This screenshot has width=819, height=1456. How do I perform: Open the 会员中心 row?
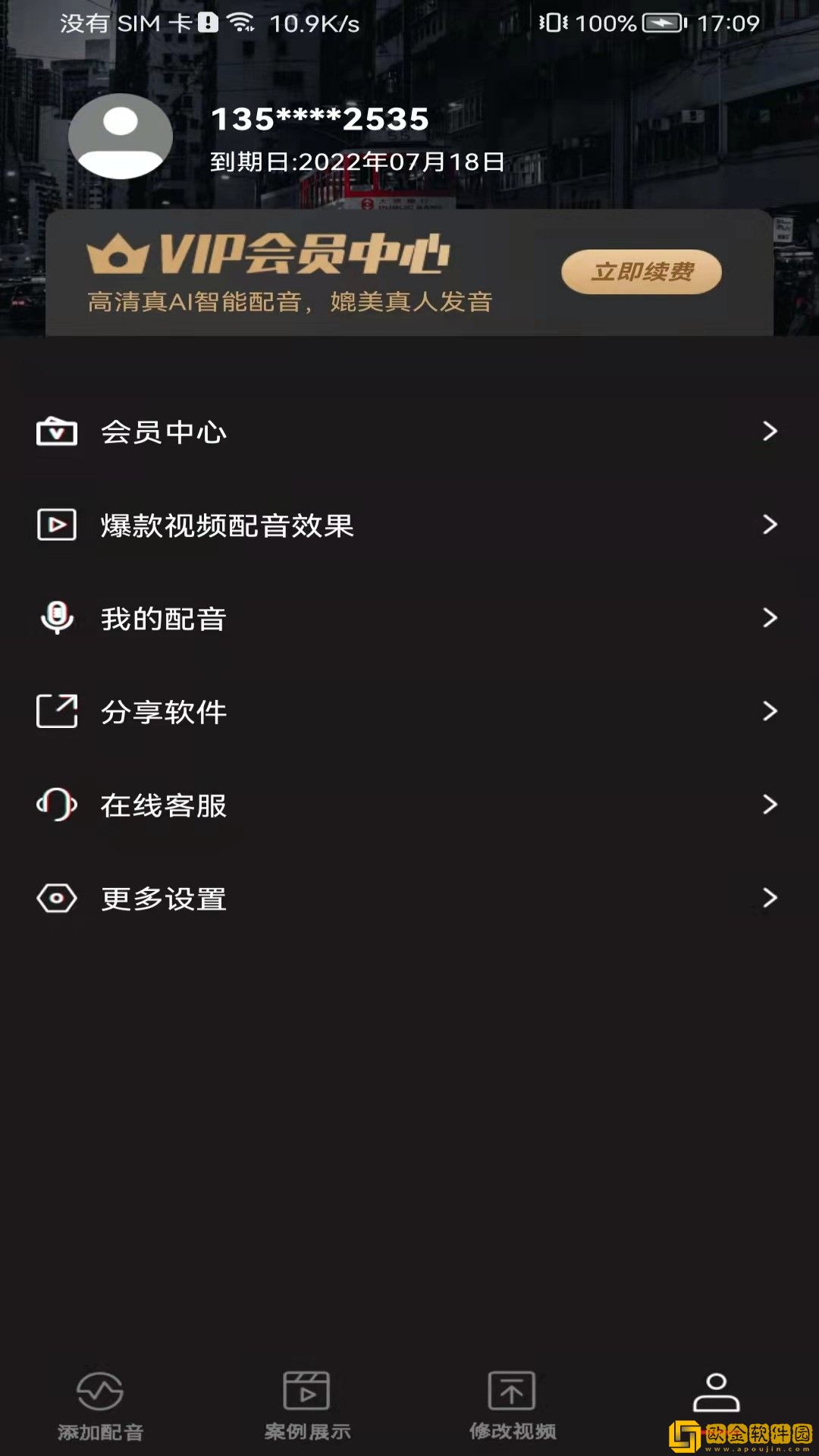click(x=409, y=431)
